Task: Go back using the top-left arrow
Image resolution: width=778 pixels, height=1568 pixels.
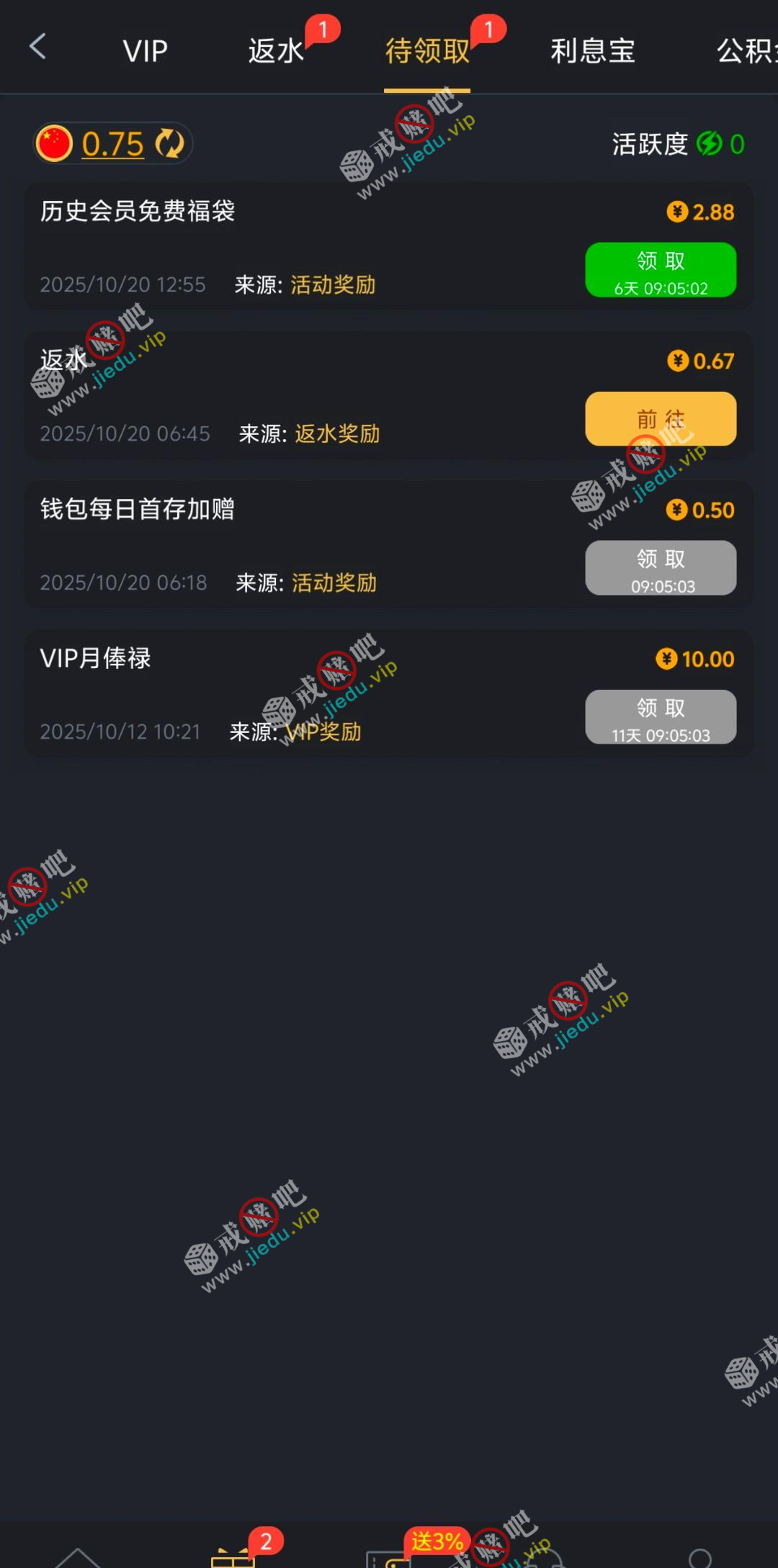Action: point(37,48)
